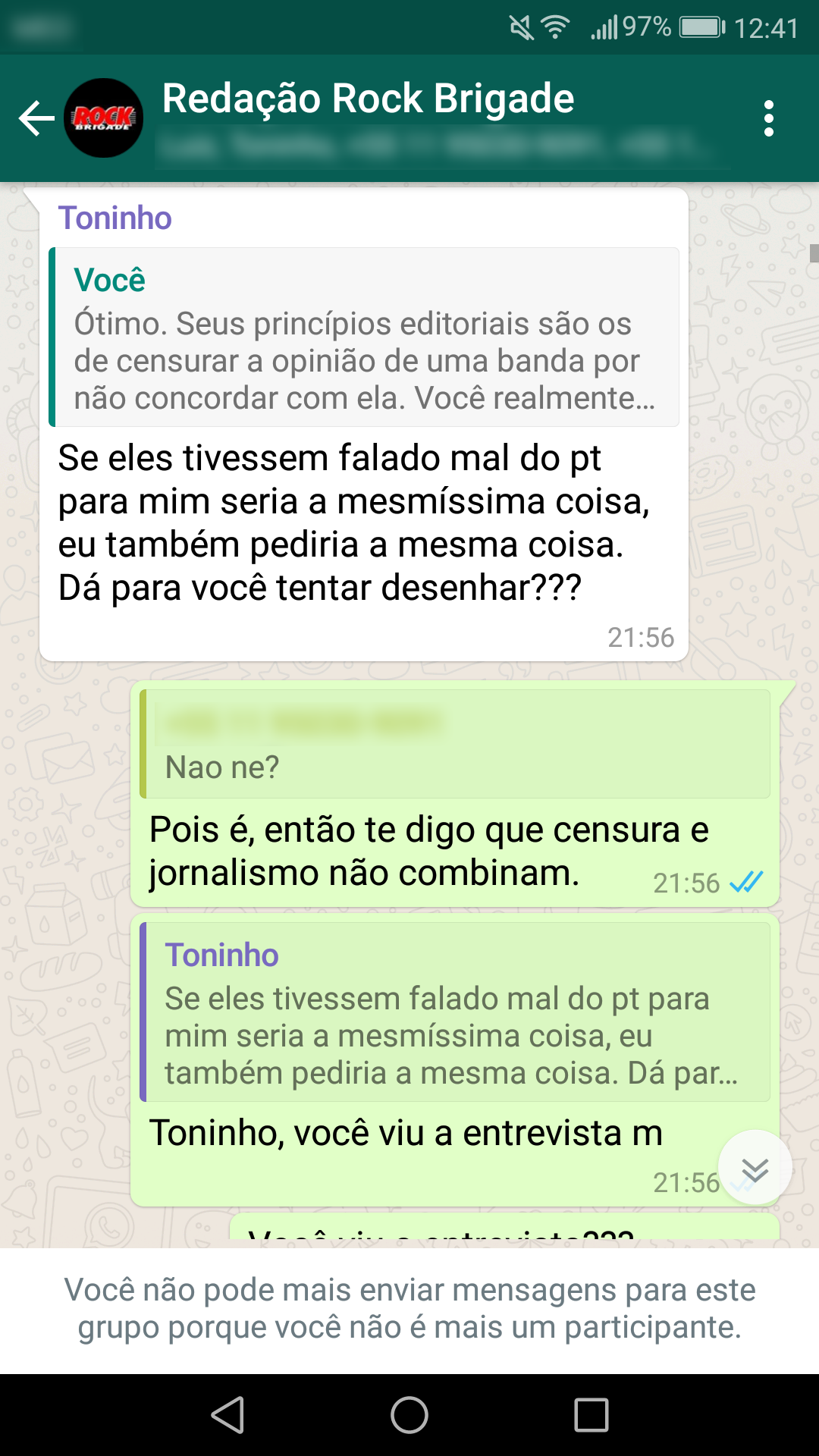Open recent apps with the square button

pyautogui.click(x=591, y=1415)
